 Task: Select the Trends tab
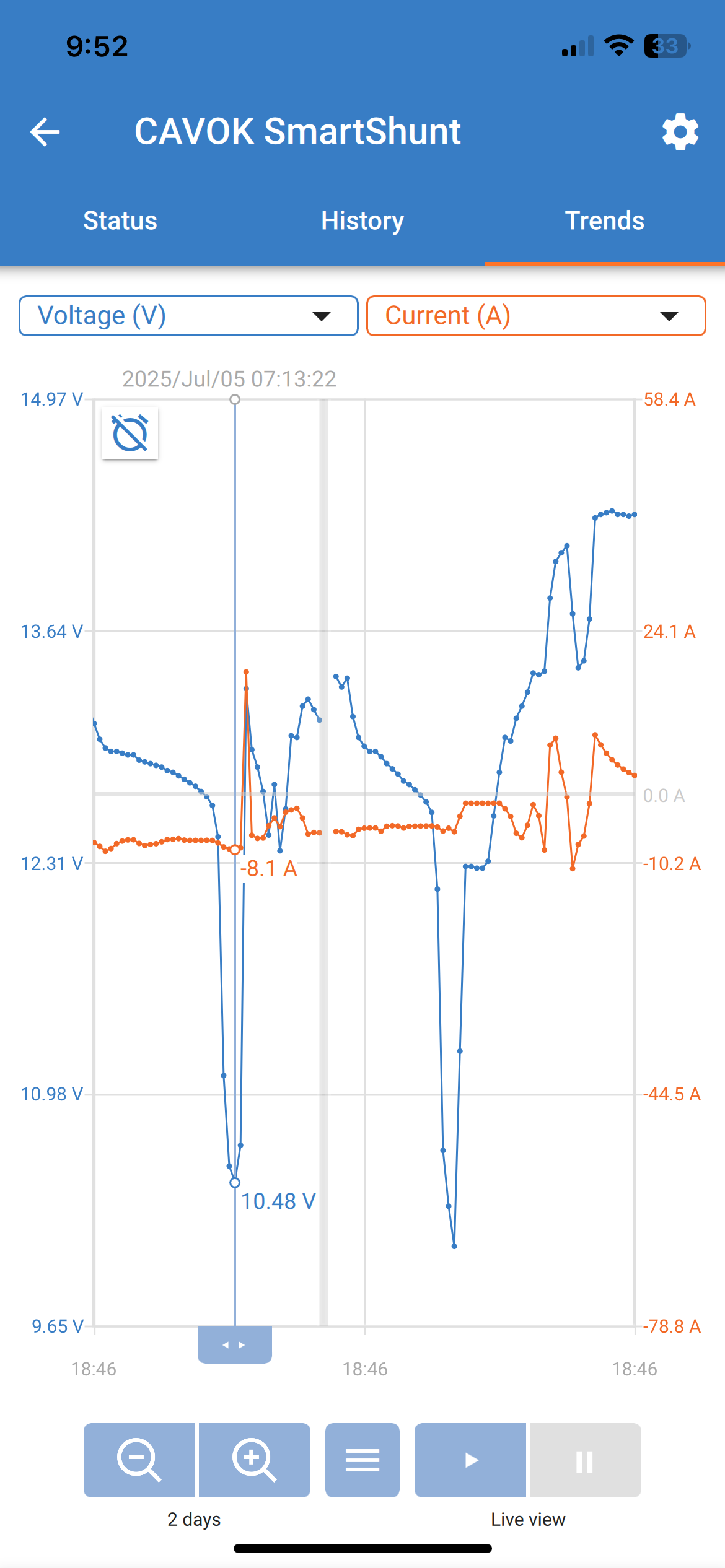pos(604,221)
